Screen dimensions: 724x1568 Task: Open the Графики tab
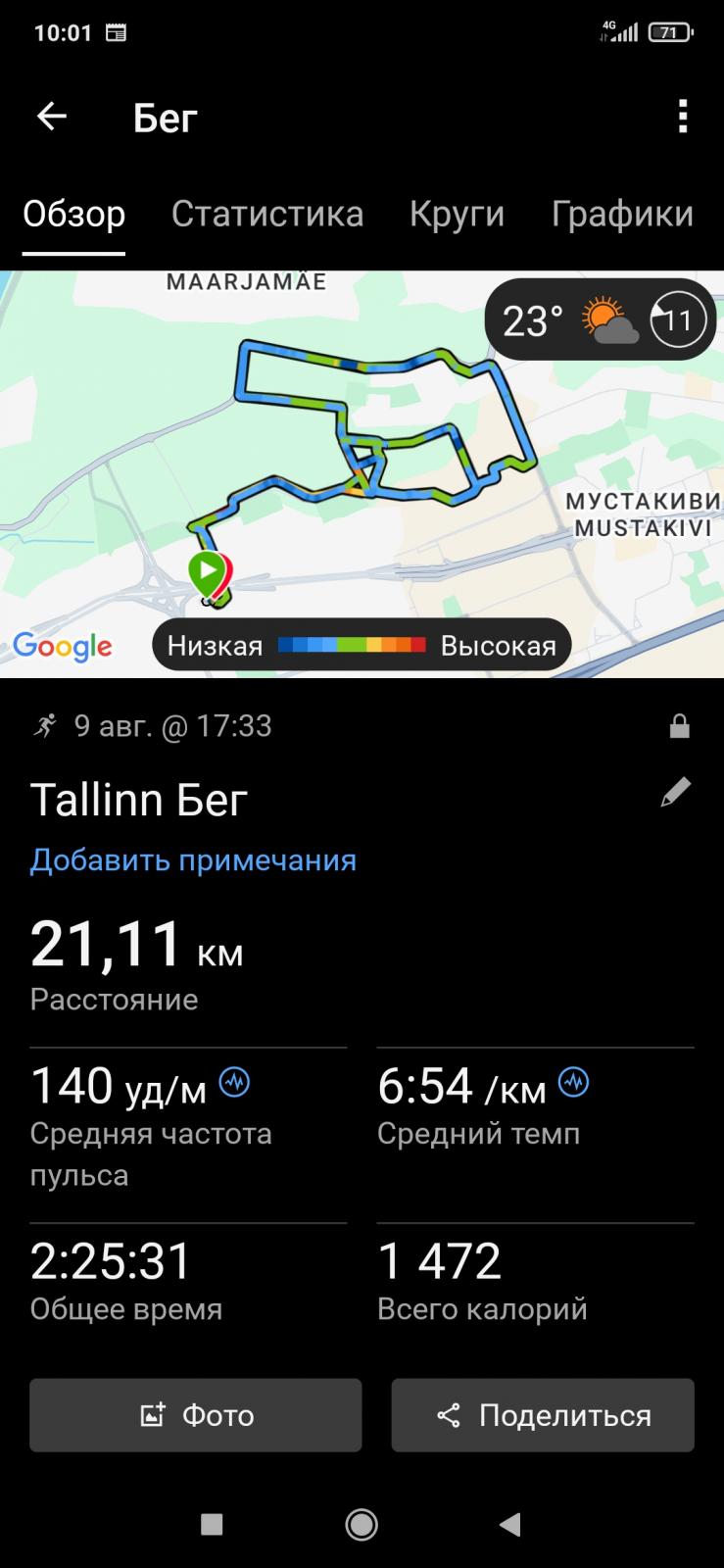pos(622,214)
